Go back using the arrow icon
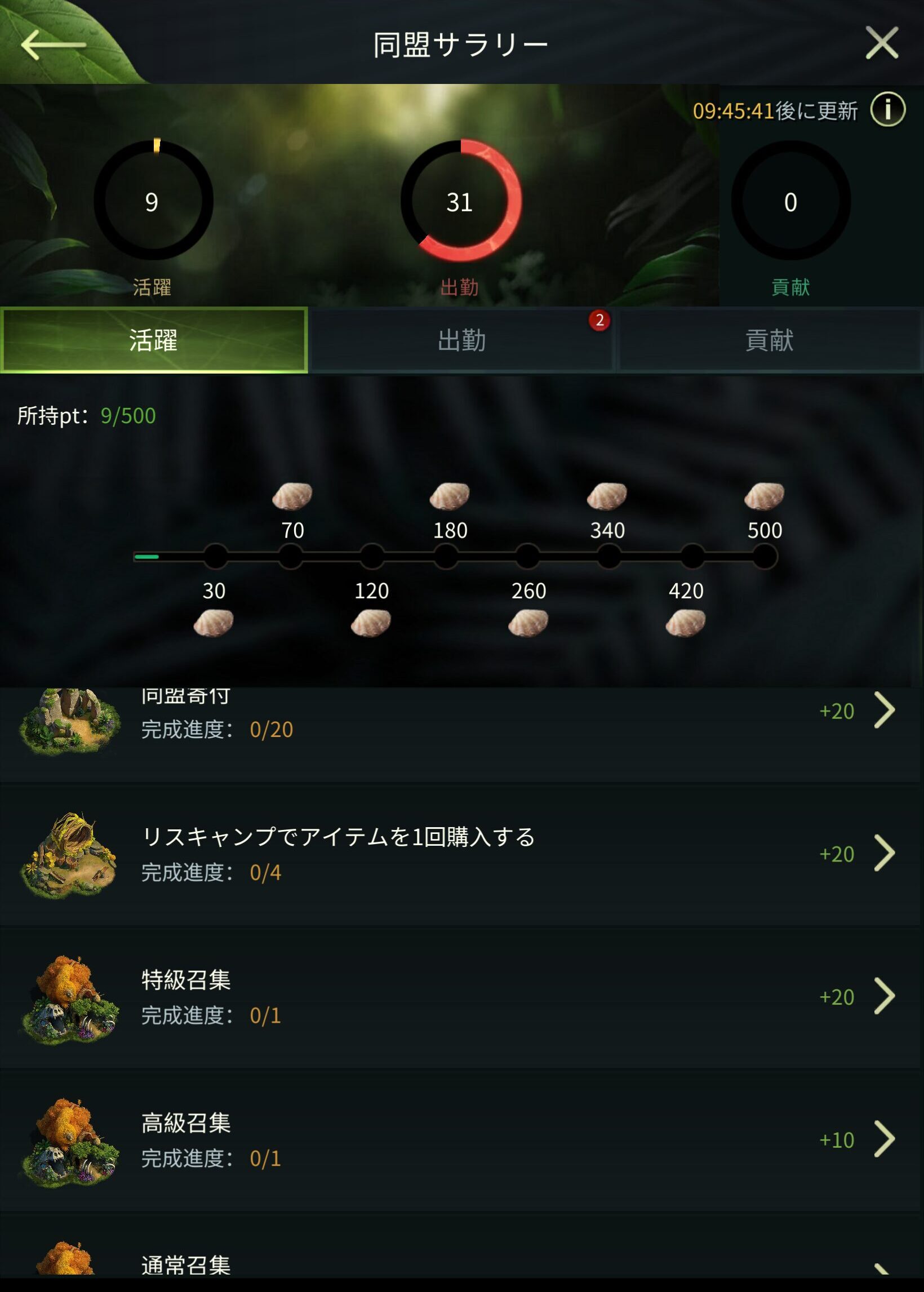The width and height of the screenshot is (924, 1292). 53,45
